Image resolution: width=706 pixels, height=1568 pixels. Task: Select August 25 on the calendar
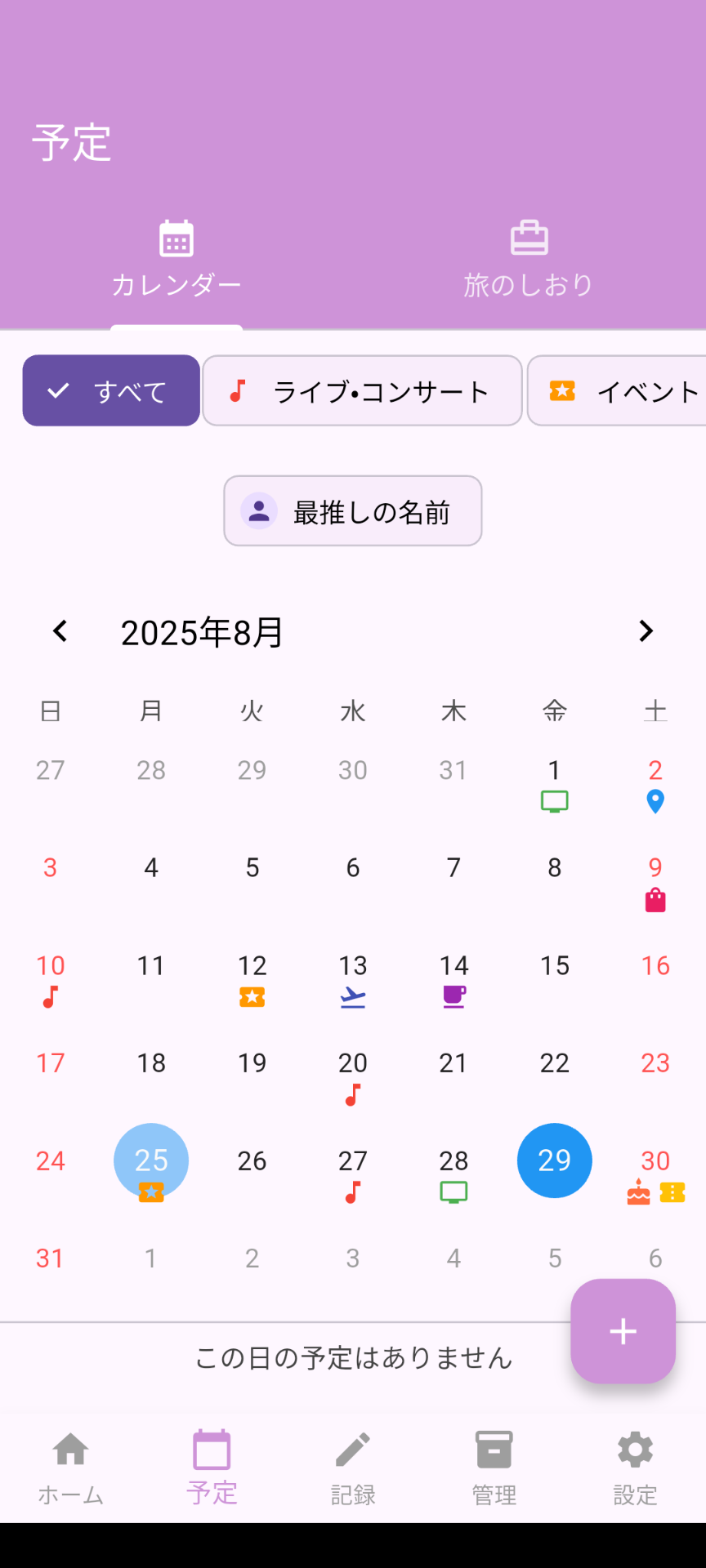pyautogui.click(x=151, y=1161)
